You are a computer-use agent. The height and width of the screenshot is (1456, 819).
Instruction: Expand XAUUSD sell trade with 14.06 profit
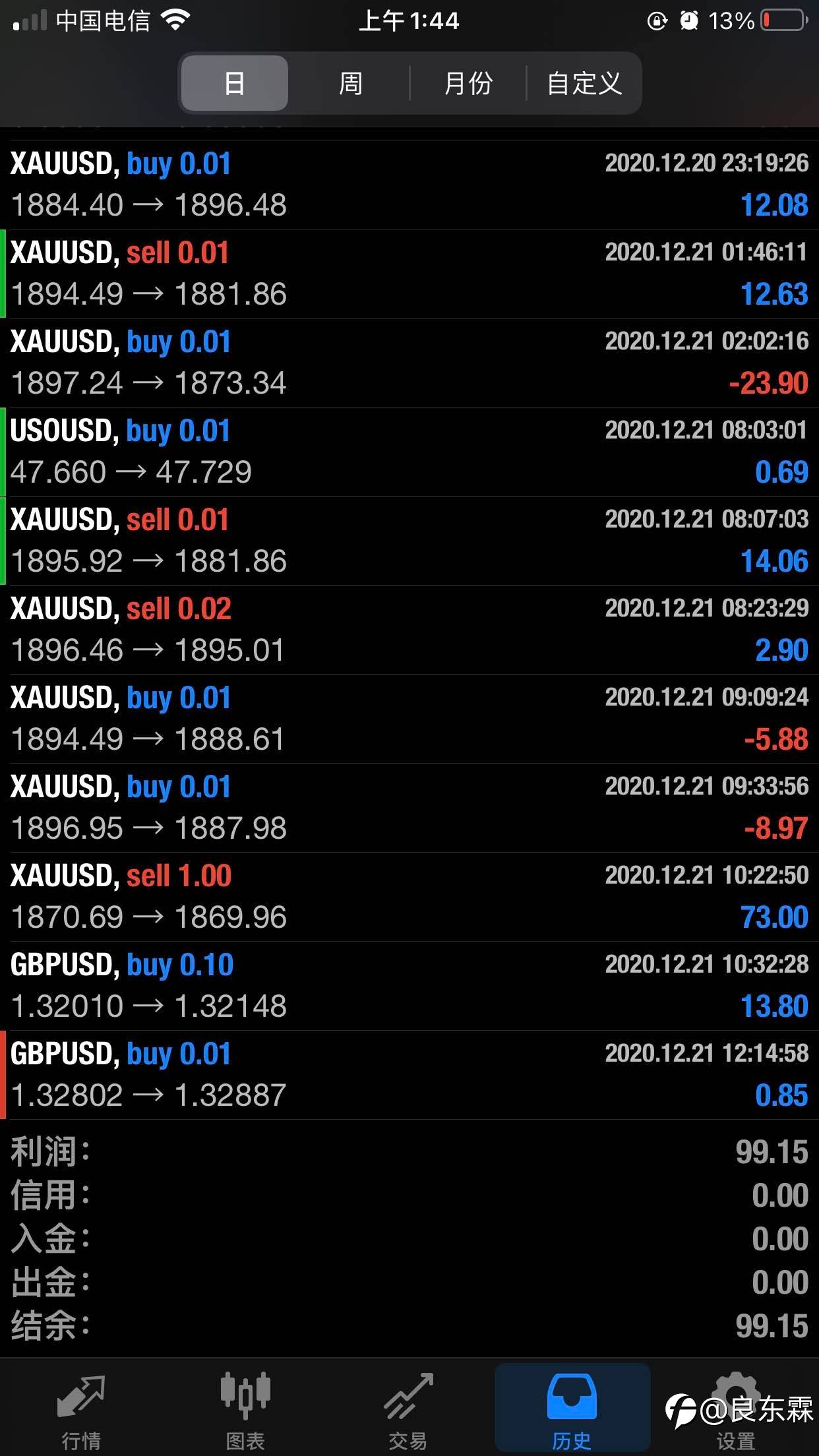[409, 541]
